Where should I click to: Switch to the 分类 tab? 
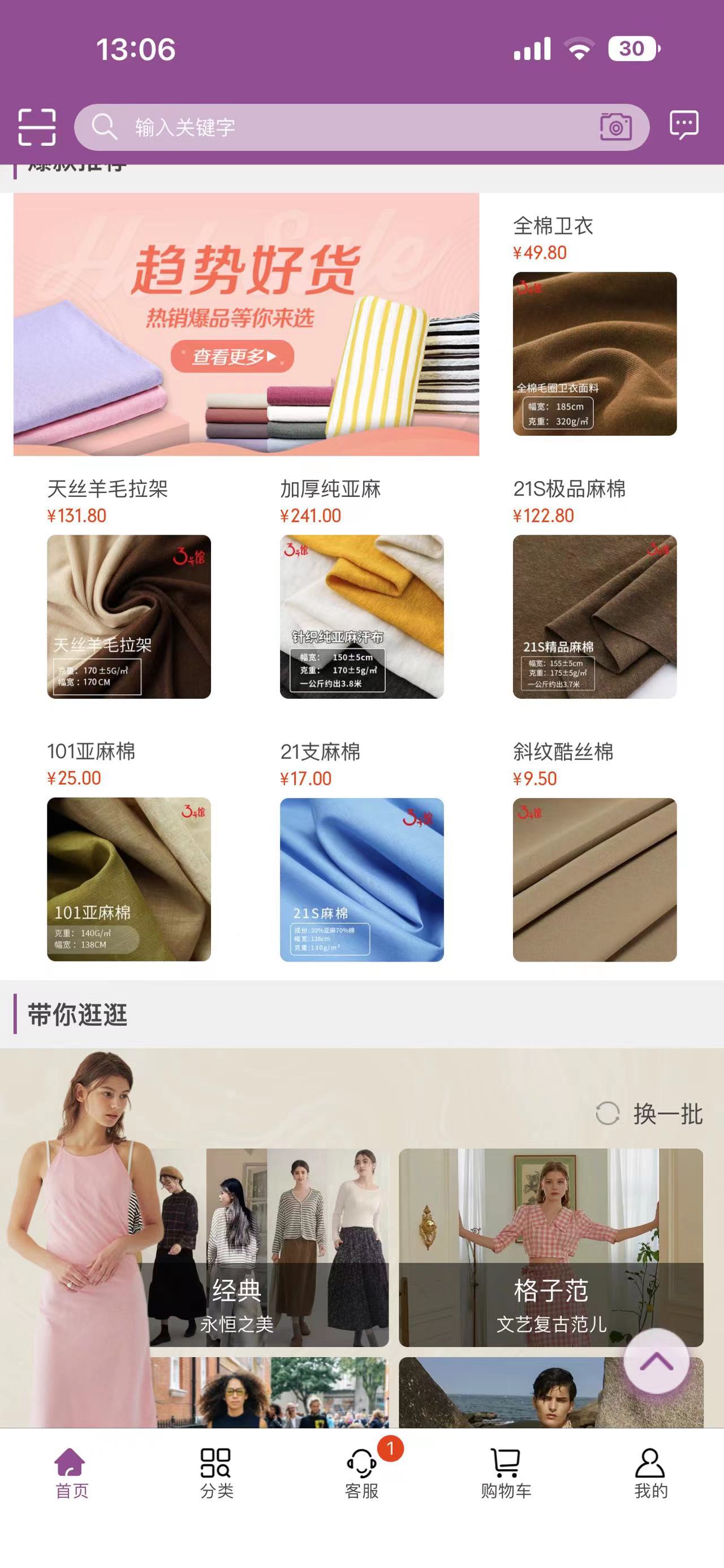click(216, 1473)
